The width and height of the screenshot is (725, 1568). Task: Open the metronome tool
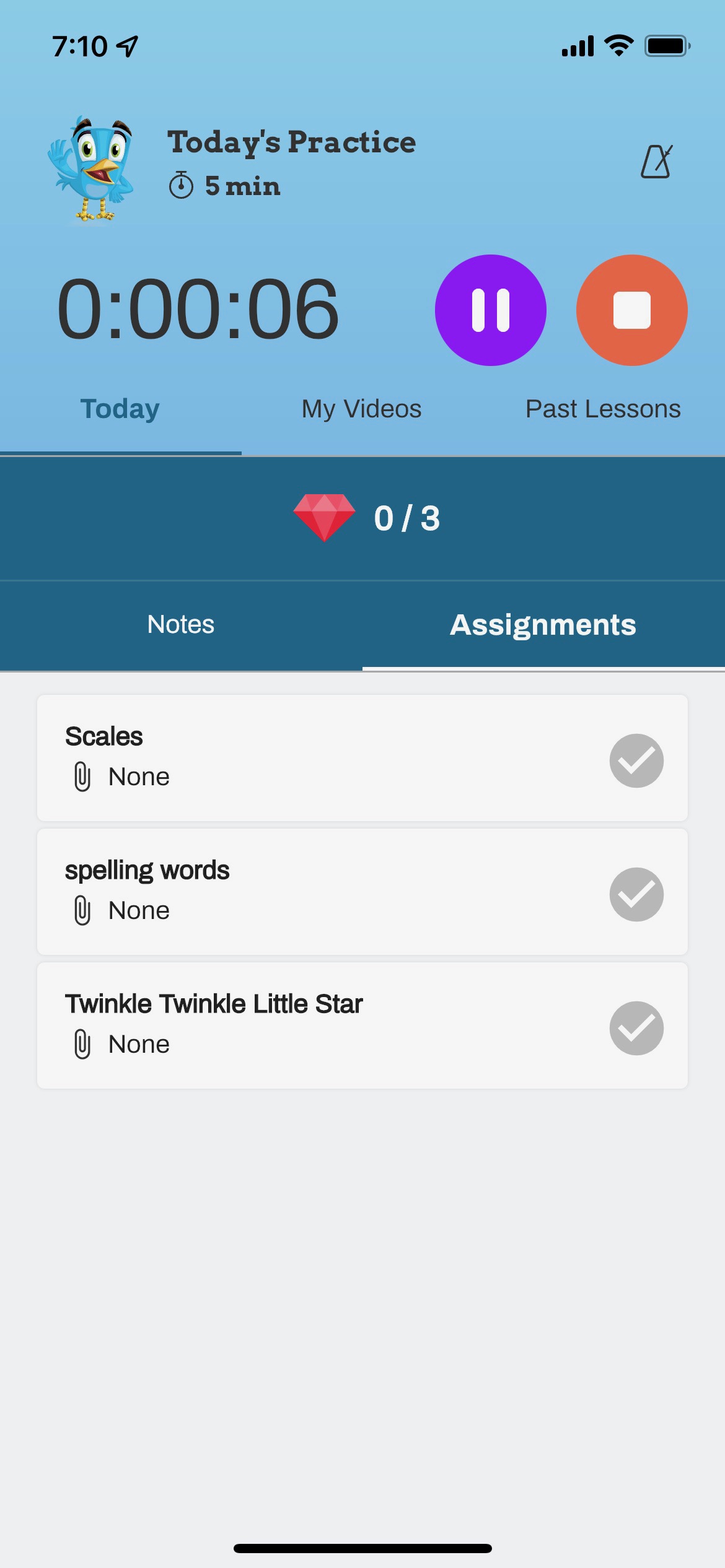[656, 162]
